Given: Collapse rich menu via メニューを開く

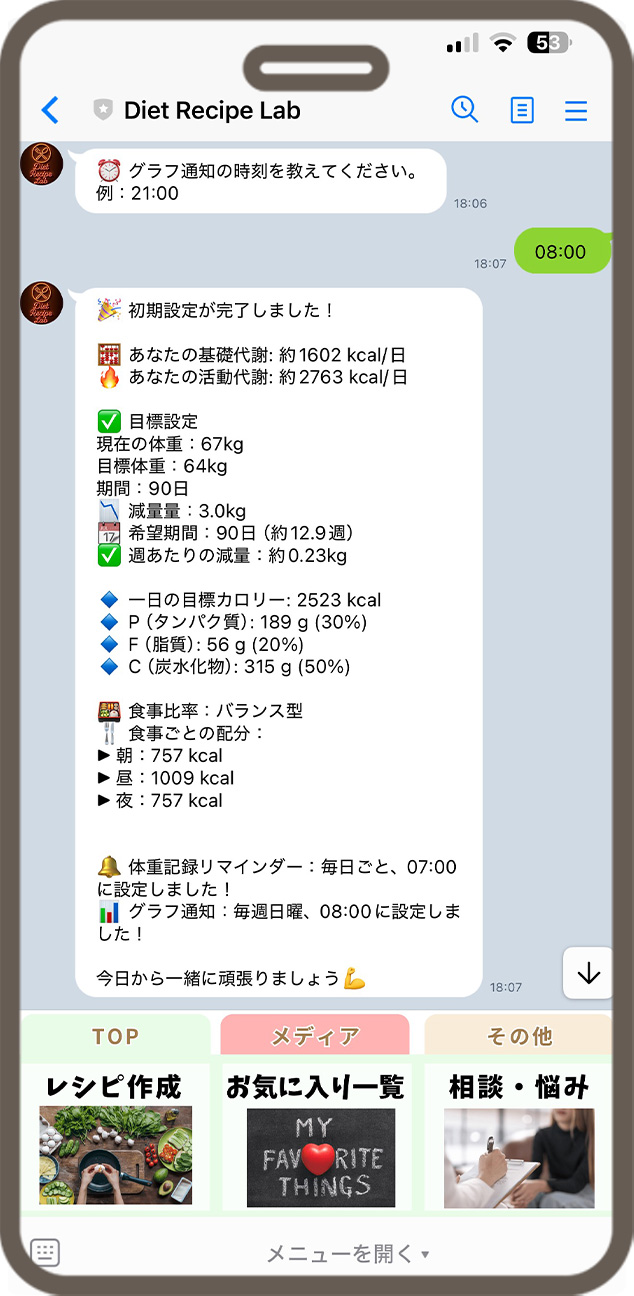Looking at the screenshot, I should pyautogui.click(x=346, y=1253).
